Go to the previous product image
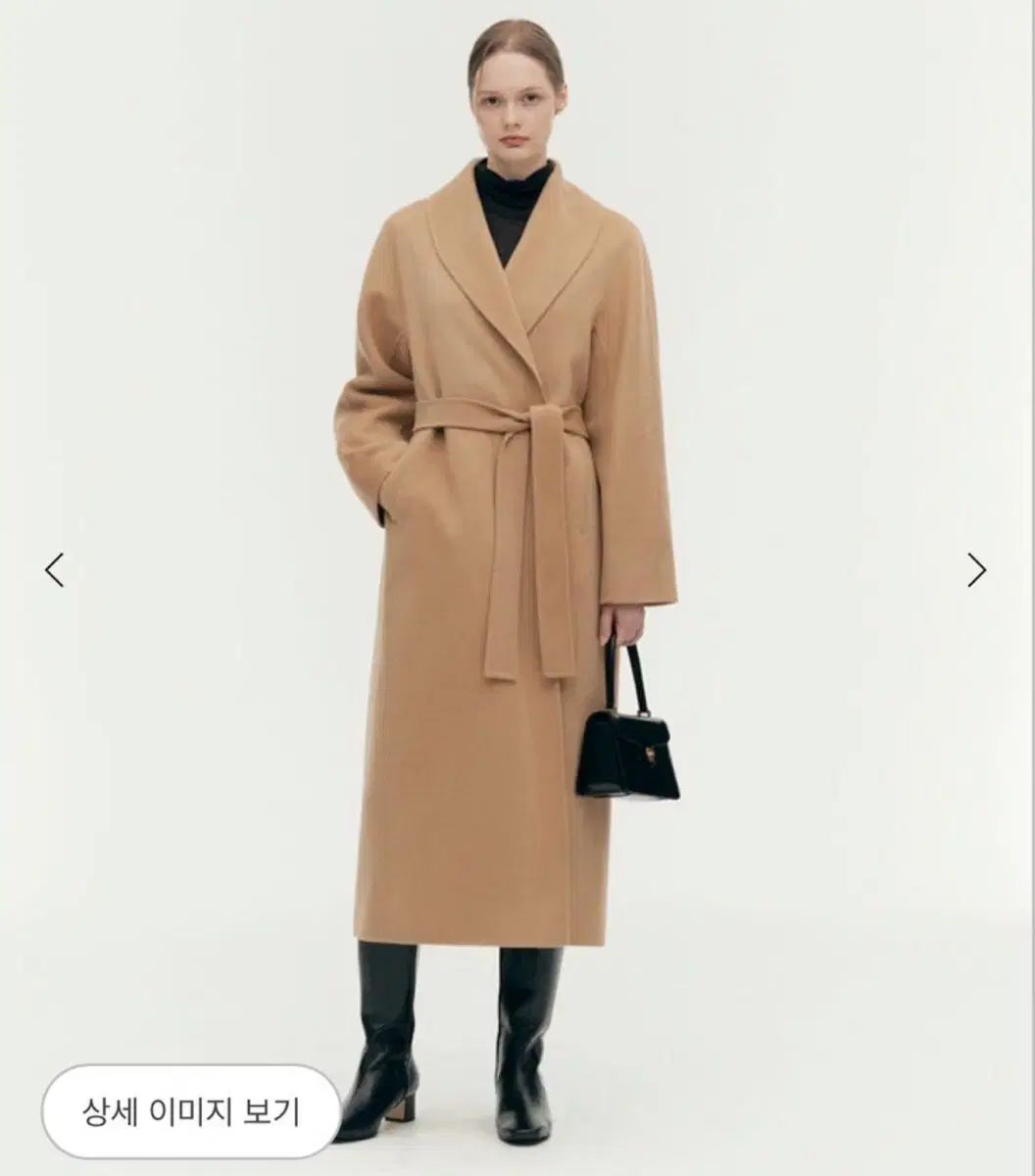The image size is (1035, 1176). 55,569
